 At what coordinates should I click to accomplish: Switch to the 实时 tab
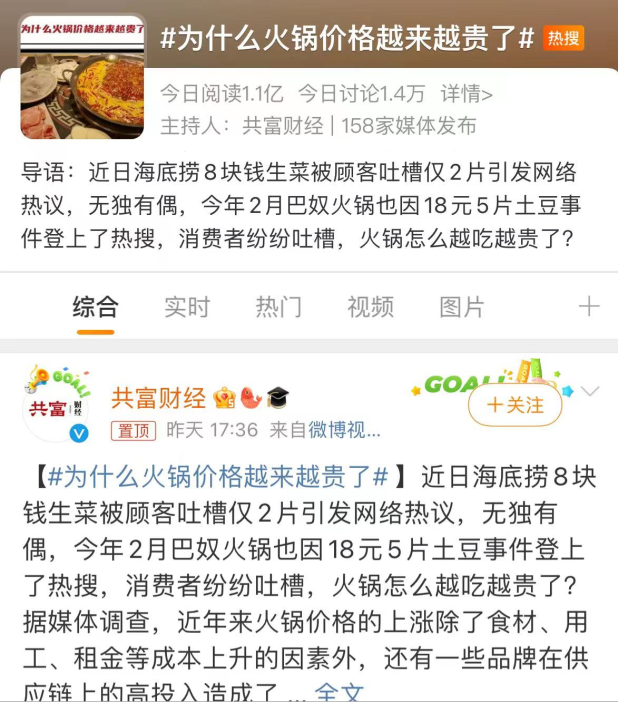(187, 307)
